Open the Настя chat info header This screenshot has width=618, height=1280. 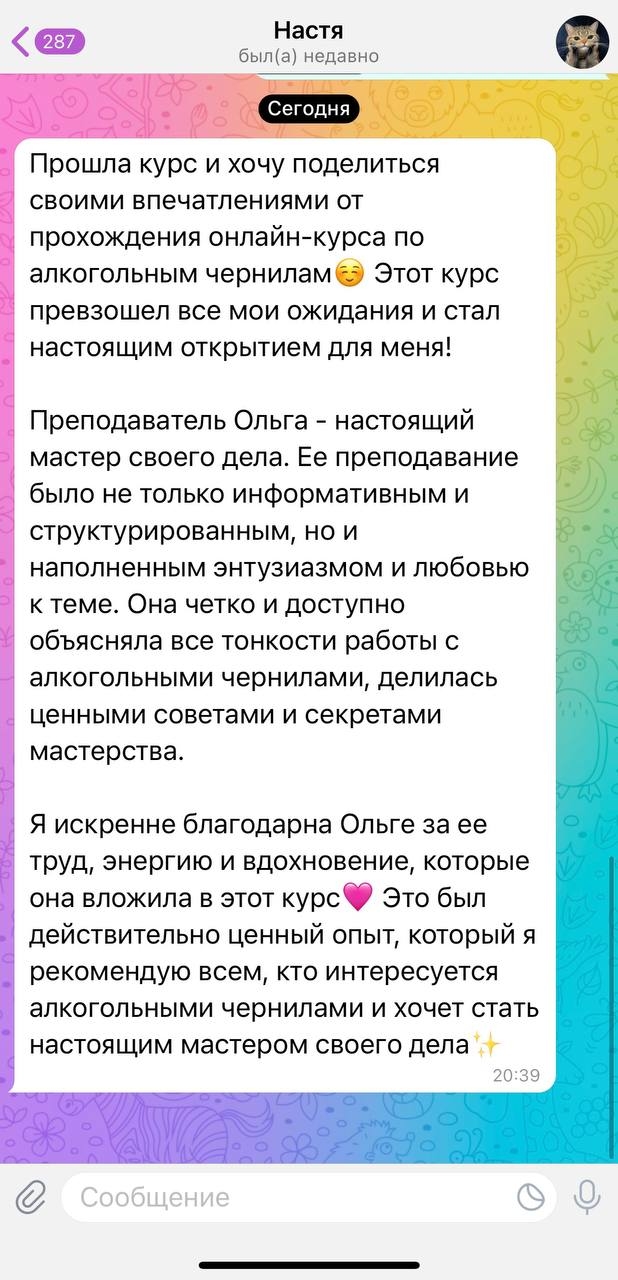pyautogui.click(x=309, y=42)
